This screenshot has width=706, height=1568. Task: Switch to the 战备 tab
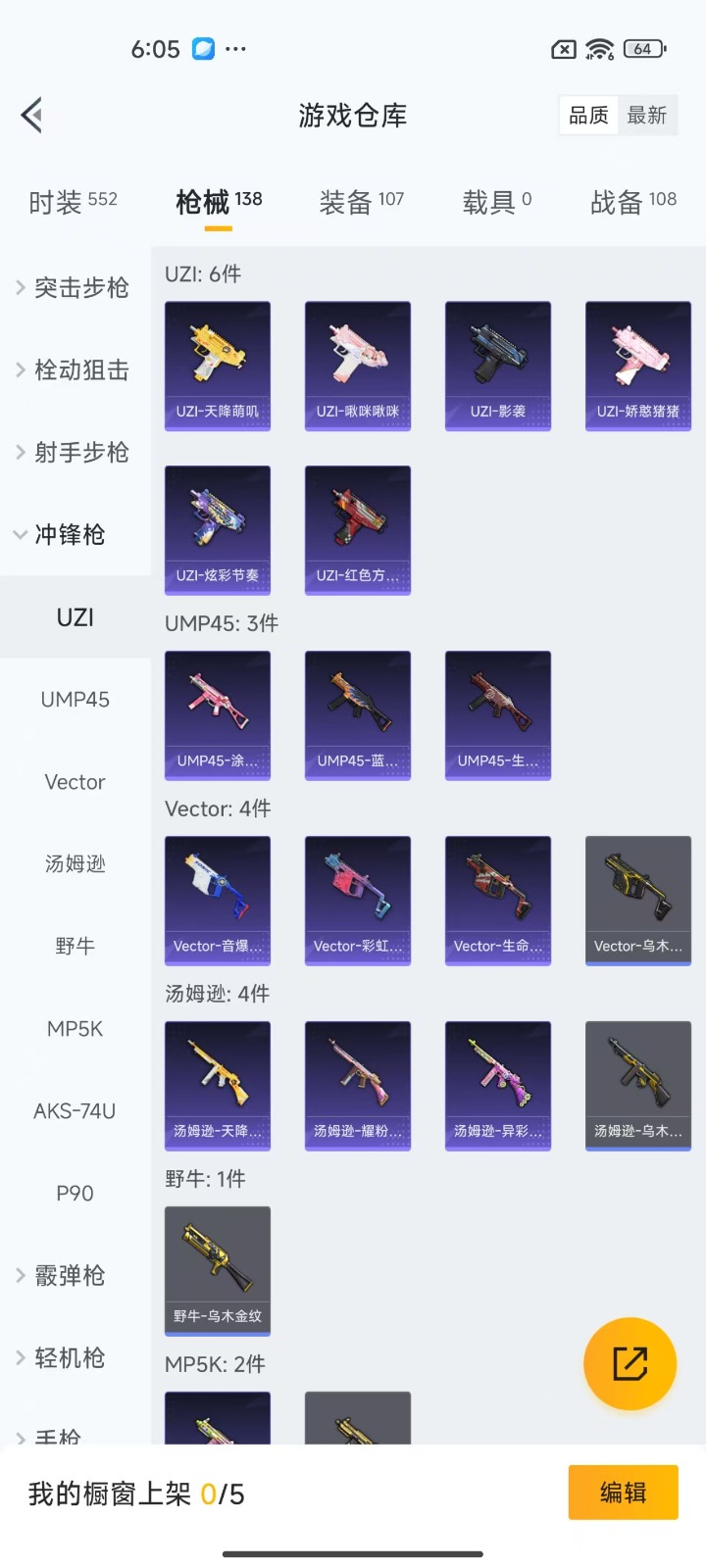coord(632,202)
